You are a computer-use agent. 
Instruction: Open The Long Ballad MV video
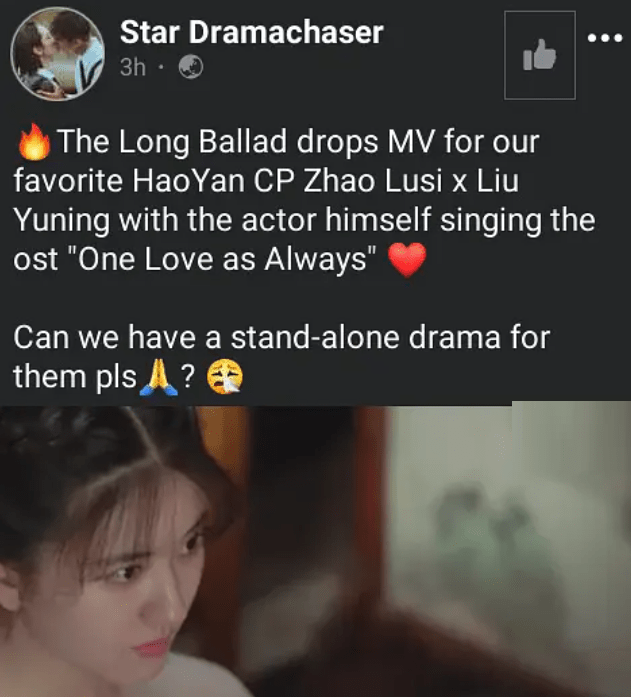click(x=315, y=550)
